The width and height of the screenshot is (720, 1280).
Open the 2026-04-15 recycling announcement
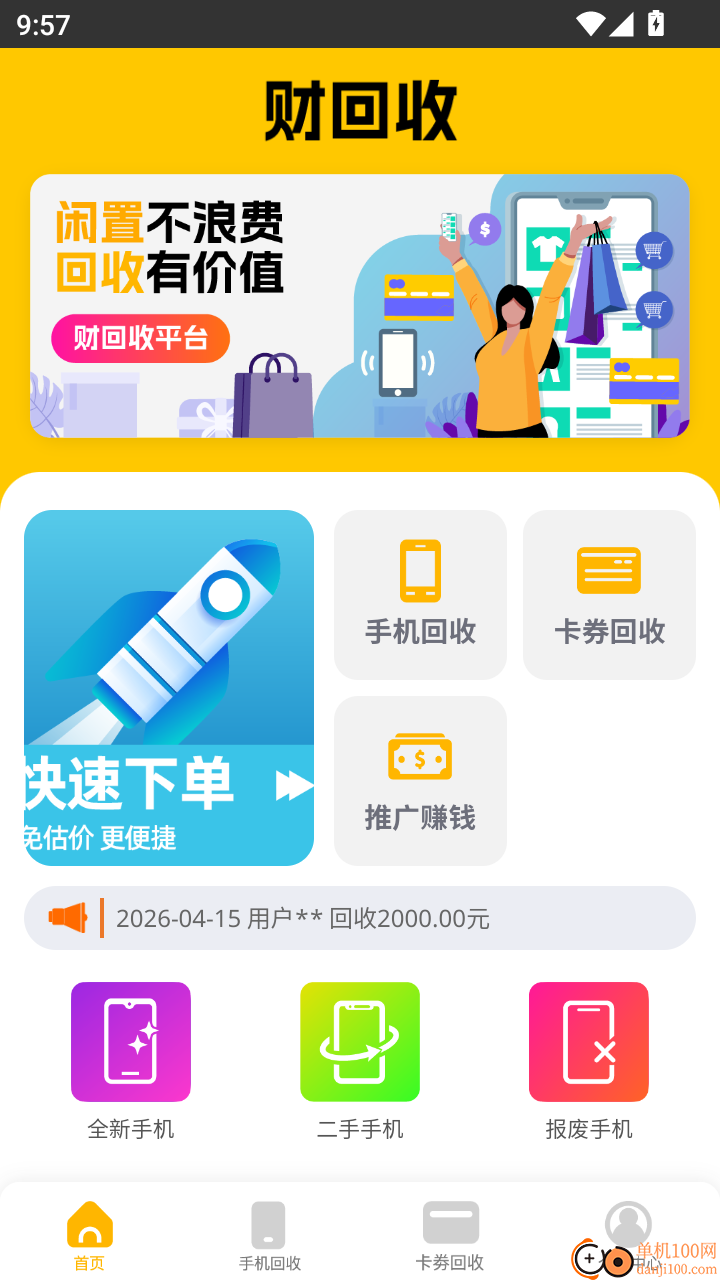point(360,917)
